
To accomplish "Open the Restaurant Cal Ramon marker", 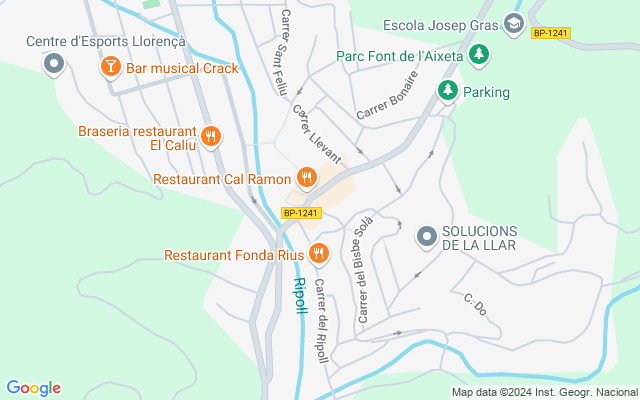I will pos(307,179).
